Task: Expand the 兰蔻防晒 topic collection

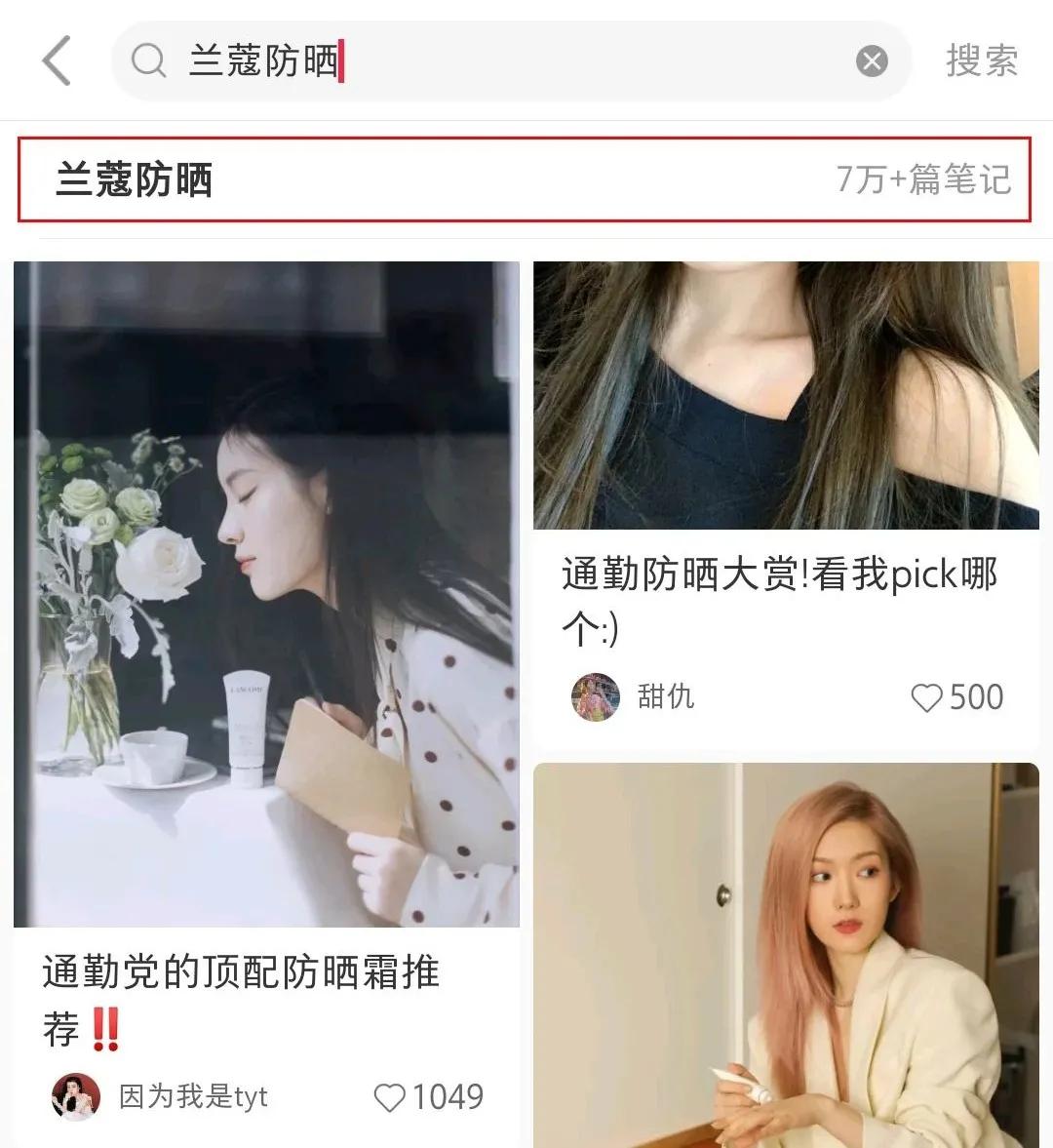Action: pos(526,181)
